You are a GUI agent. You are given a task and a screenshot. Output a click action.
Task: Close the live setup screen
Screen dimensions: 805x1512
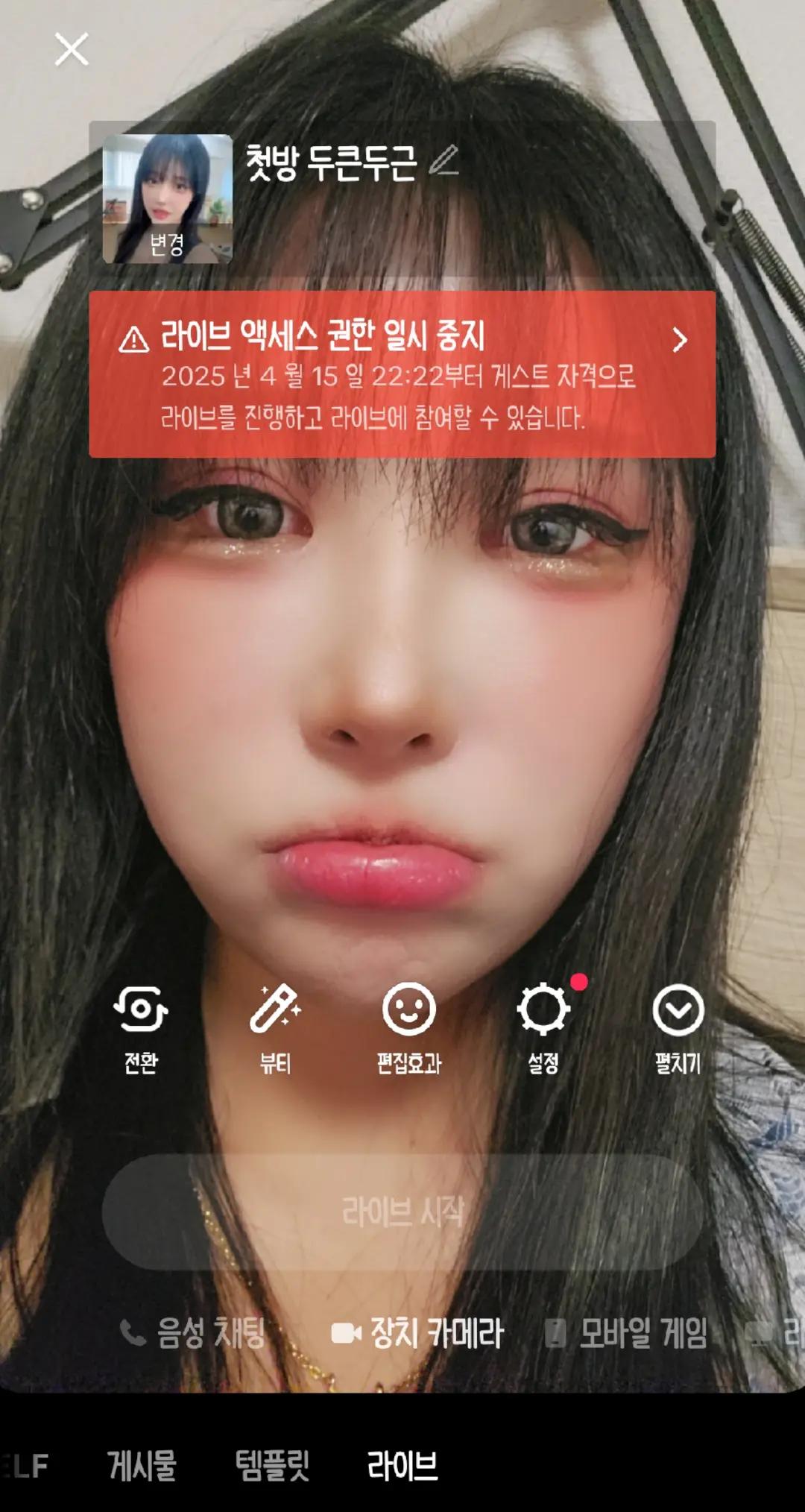coord(72,49)
